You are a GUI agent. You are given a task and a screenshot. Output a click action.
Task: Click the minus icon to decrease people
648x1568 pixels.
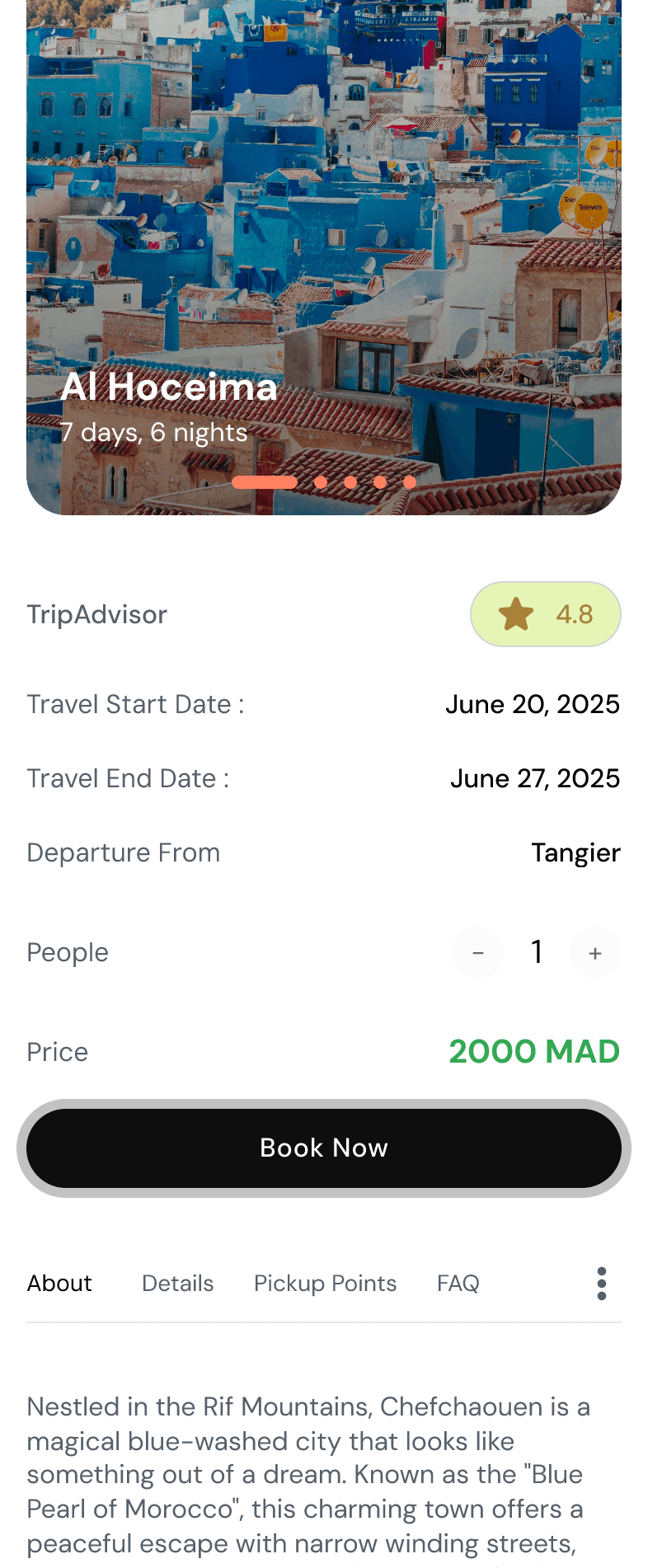click(478, 952)
